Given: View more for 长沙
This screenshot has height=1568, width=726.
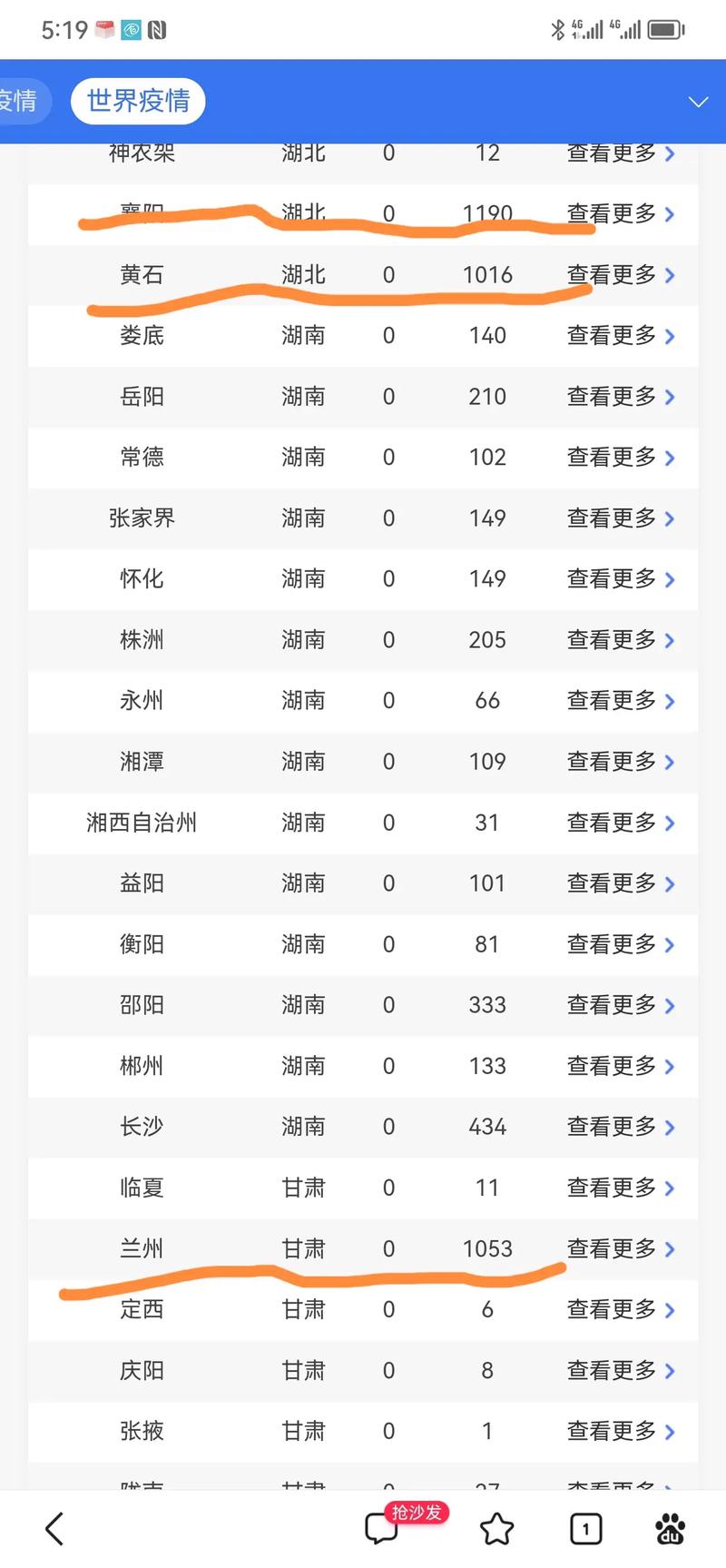Looking at the screenshot, I should (621, 1127).
